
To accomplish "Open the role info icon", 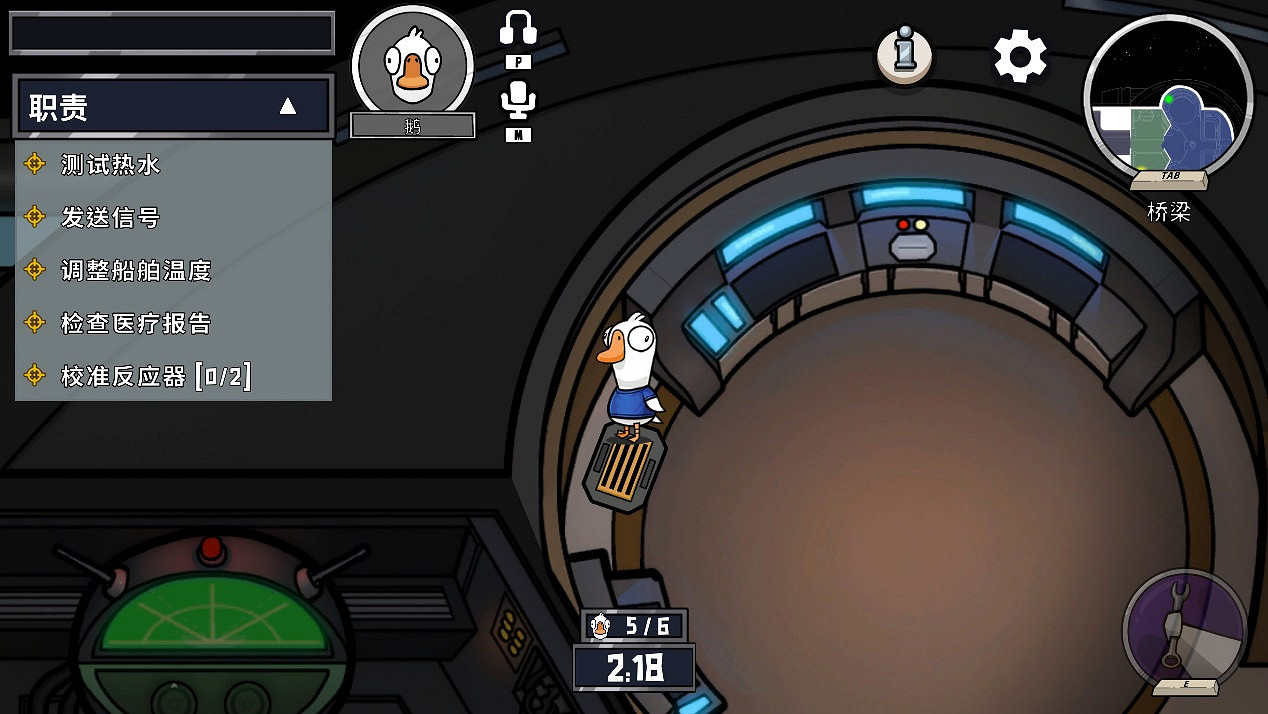I will coord(905,53).
